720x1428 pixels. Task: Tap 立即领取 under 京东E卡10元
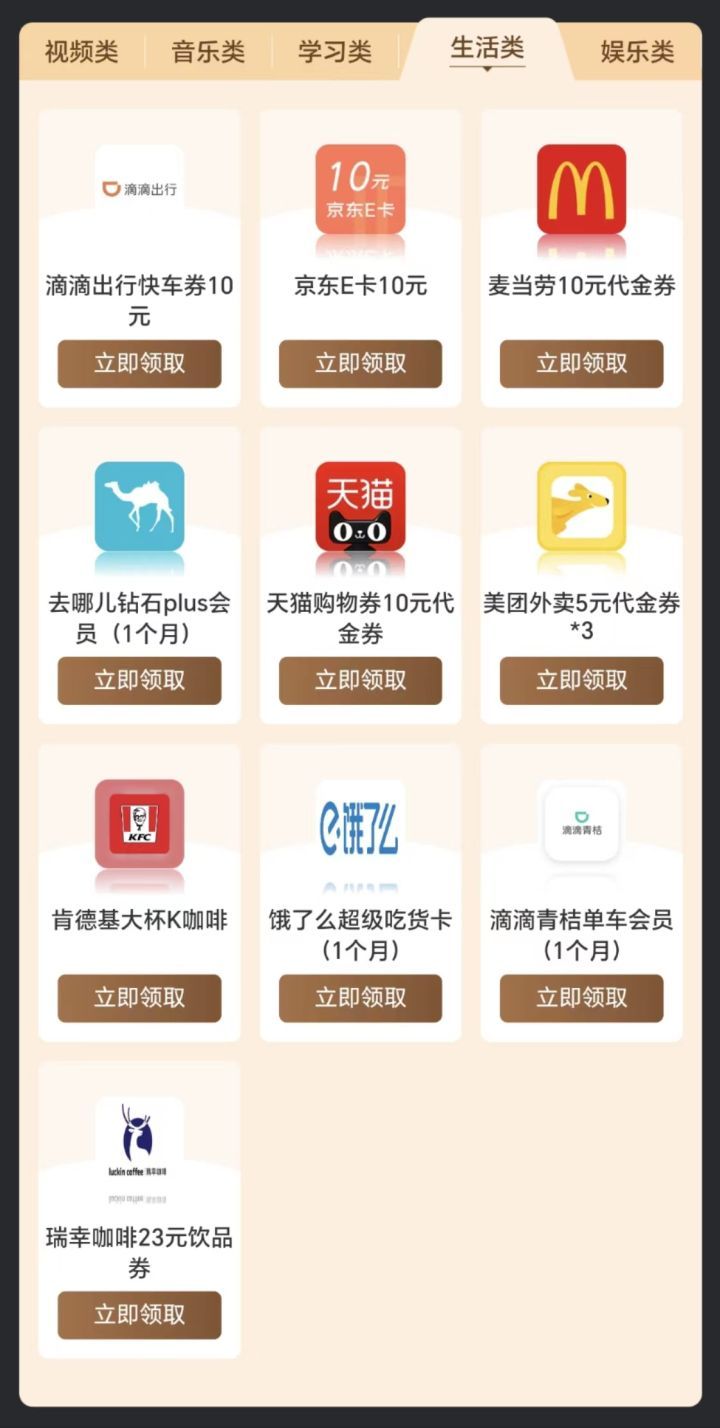[360, 363]
